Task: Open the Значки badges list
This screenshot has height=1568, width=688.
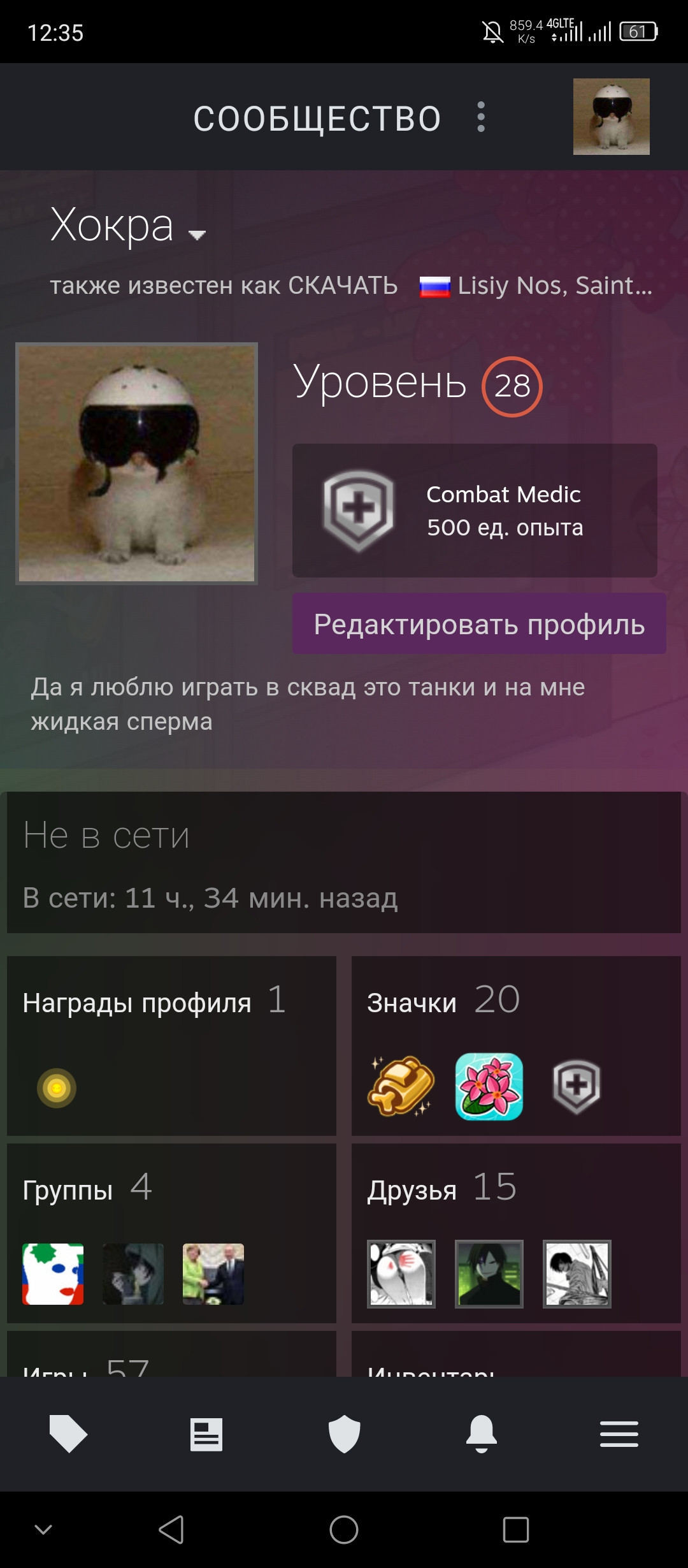Action: click(412, 1003)
